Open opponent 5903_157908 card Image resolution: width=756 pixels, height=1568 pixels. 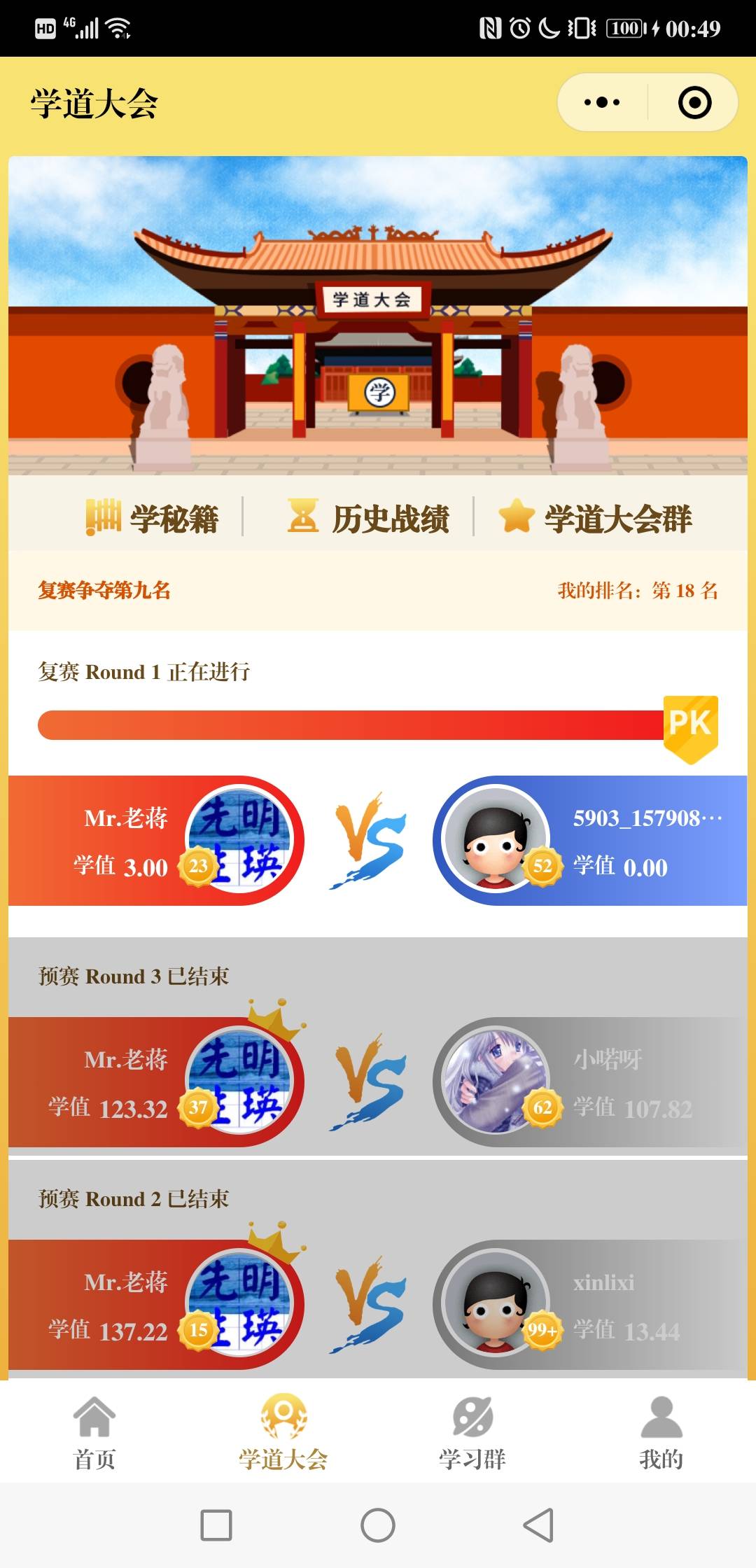pyautogui.click(x=590, y=841)
